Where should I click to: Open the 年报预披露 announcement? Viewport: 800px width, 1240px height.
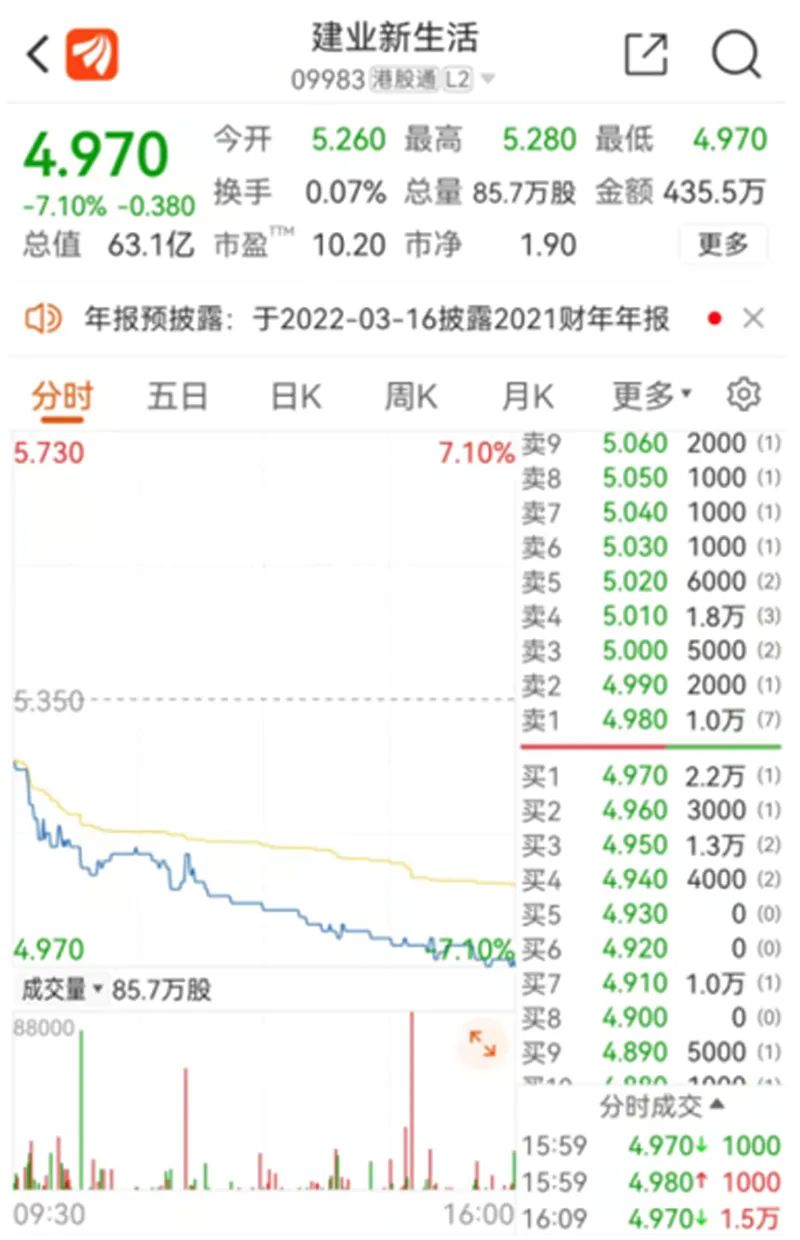375,319
